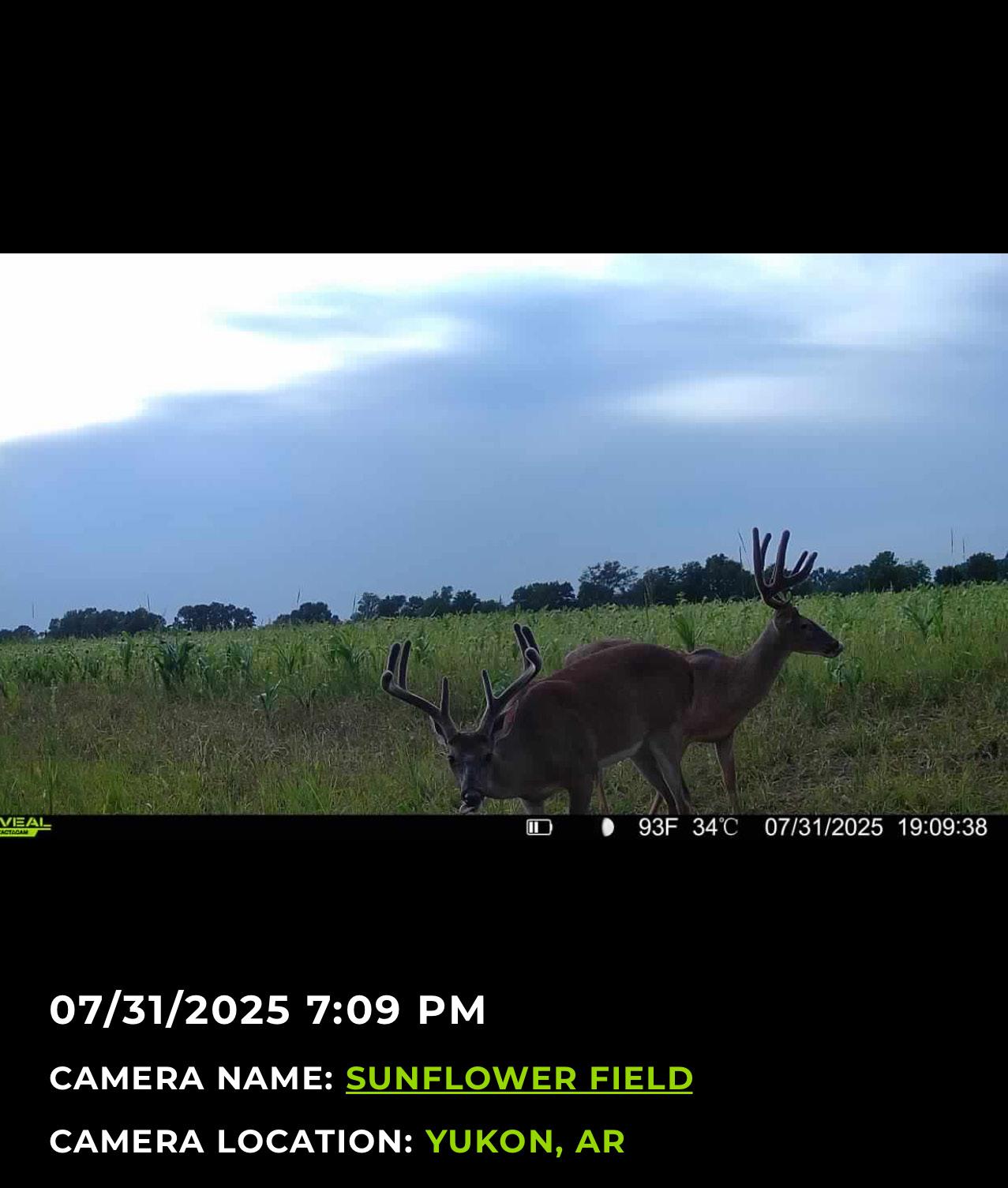Open the trail camera deer photo
The image size is (1008, 1188).
[x=504, y=546]
